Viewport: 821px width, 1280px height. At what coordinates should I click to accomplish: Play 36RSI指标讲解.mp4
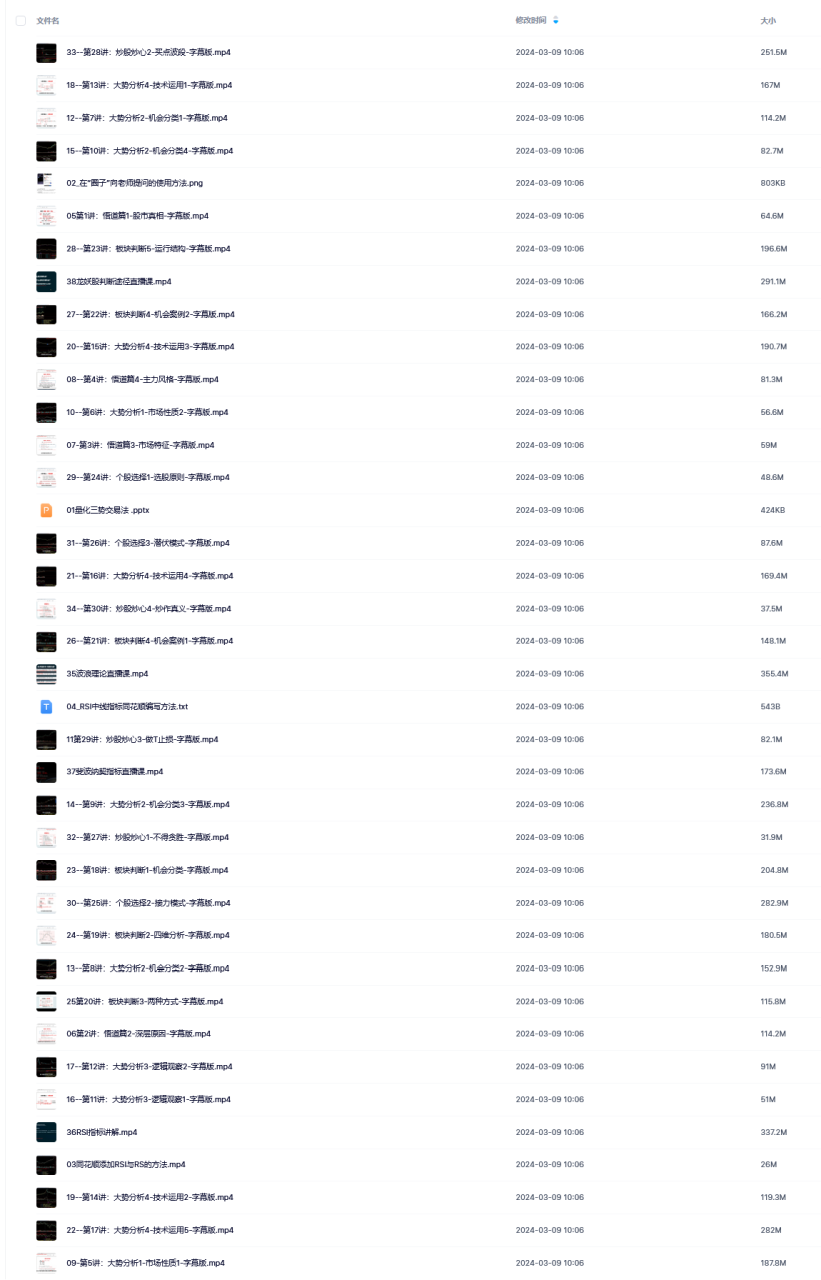point(101,1132)
